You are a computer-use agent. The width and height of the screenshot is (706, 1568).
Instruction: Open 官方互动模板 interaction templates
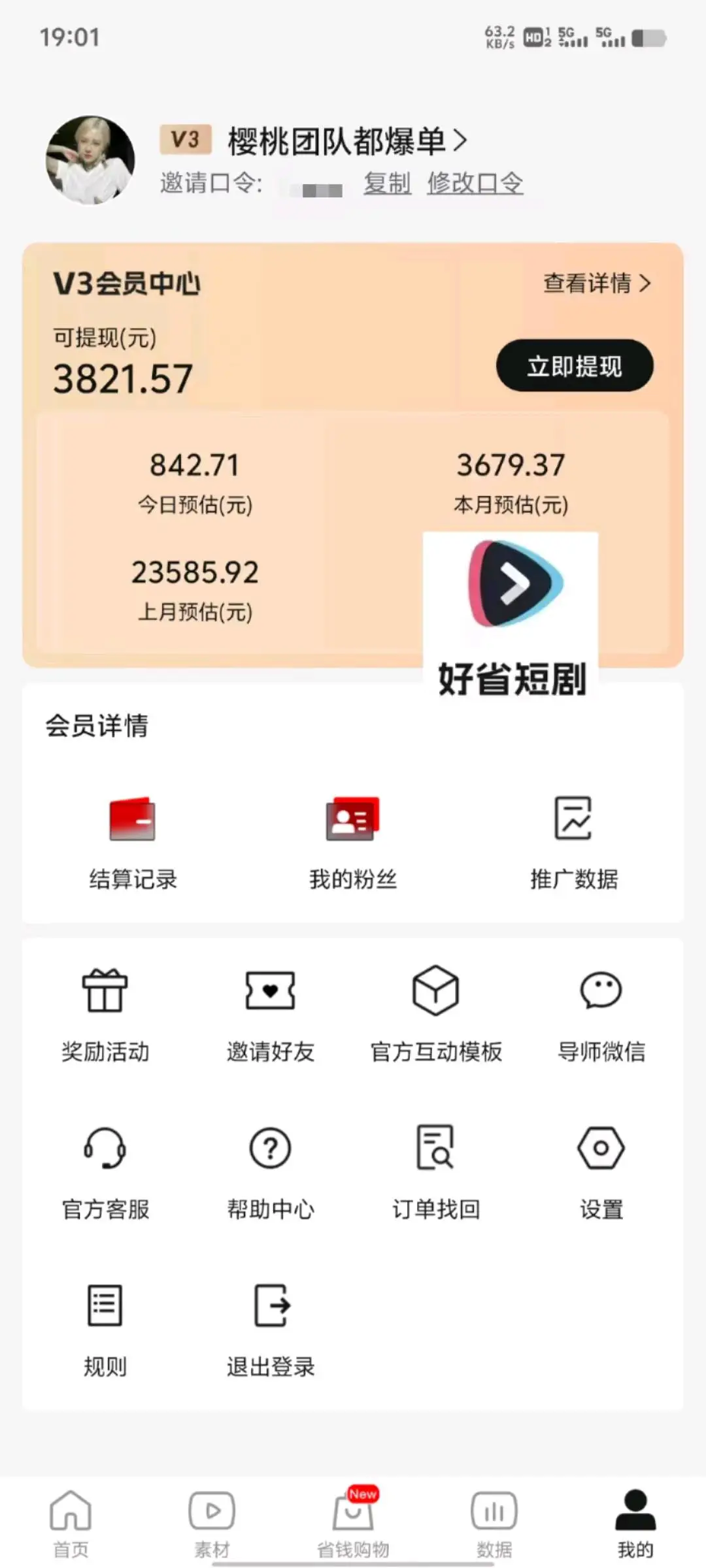point(436,1009)
